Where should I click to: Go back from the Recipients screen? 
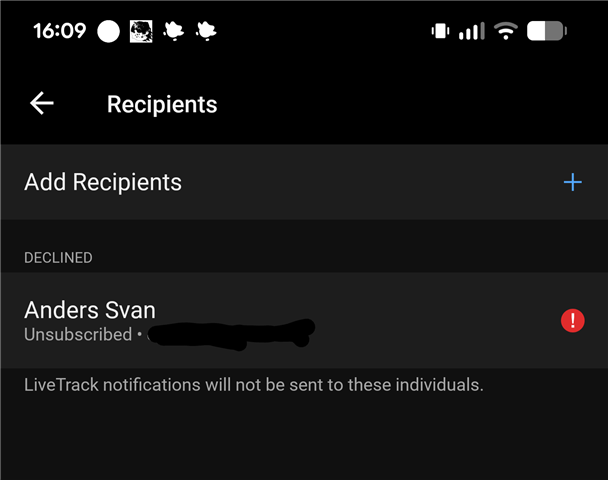[x=41, y=103]
